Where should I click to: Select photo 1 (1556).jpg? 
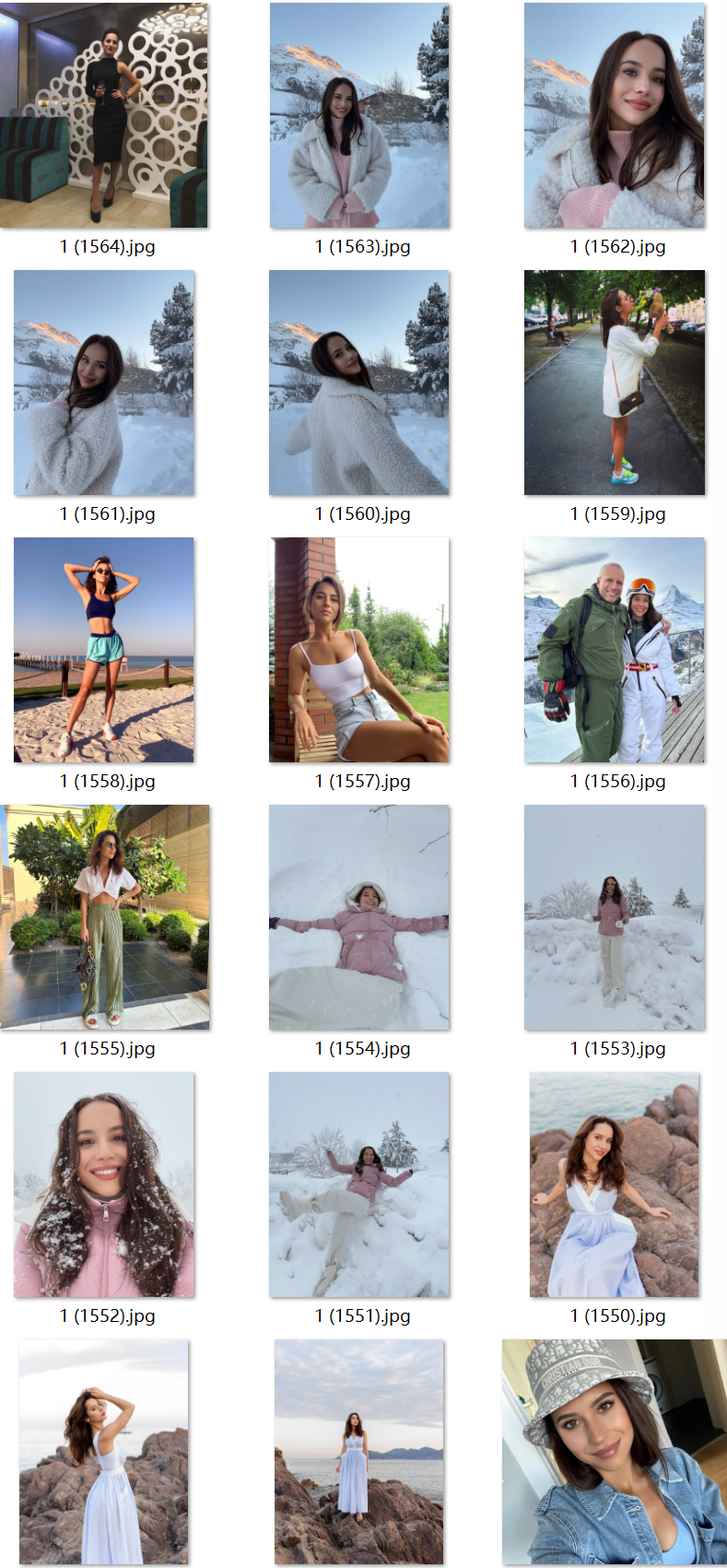[x=615, y=650]
